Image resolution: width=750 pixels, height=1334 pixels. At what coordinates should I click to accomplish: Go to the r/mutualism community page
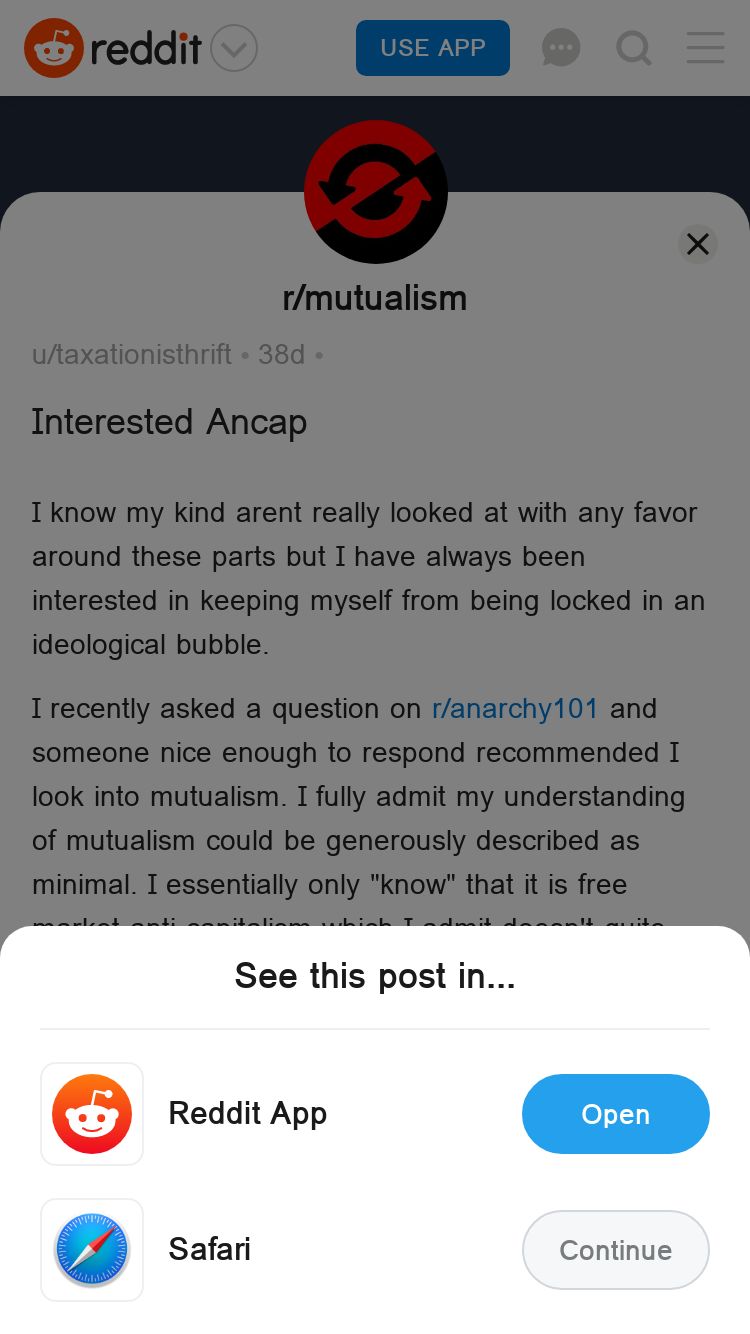tap(375, 298)
